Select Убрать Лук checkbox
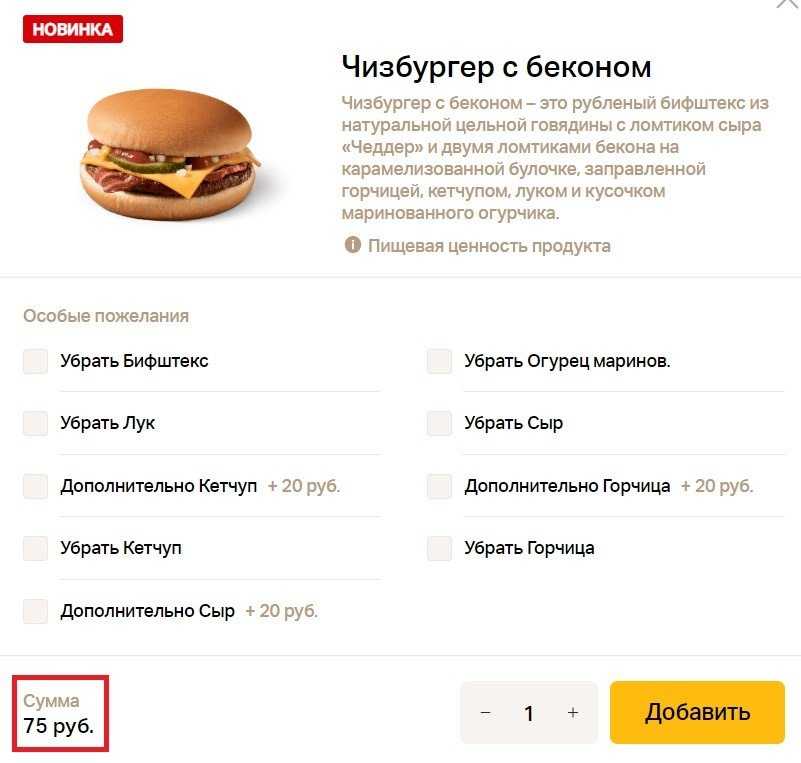The image size is (801, 763). (36, 423)
